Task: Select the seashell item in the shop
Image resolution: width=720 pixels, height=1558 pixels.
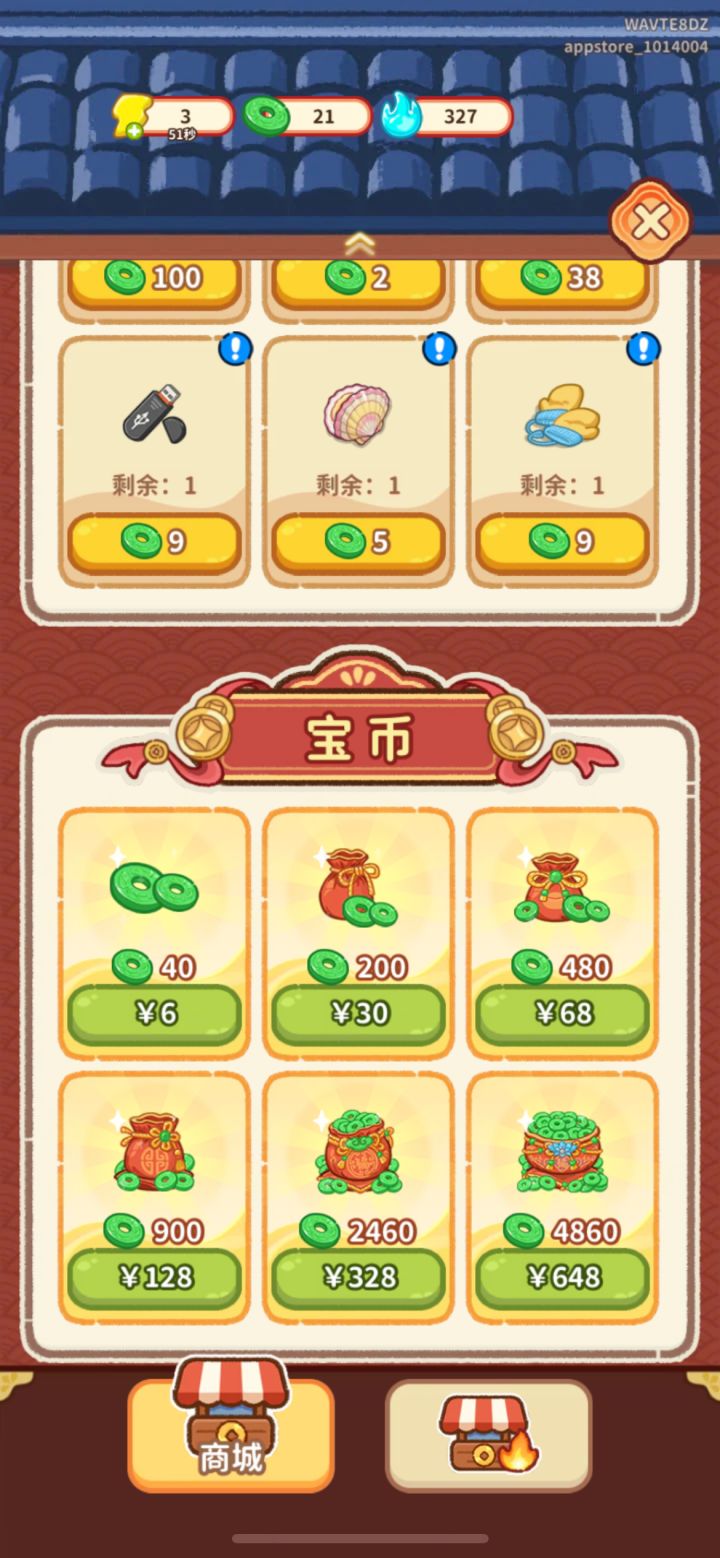Action: [357, 410]
